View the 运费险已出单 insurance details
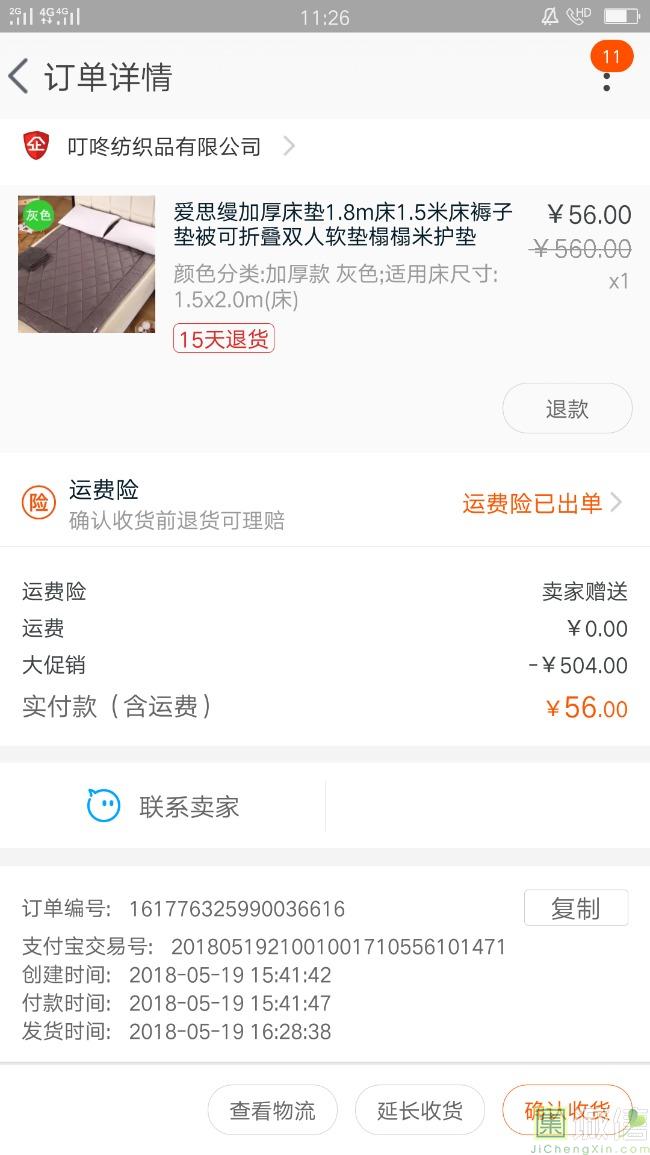This screenshot has height=1155, width=650. pyautogui.click(x=541, y=503)
